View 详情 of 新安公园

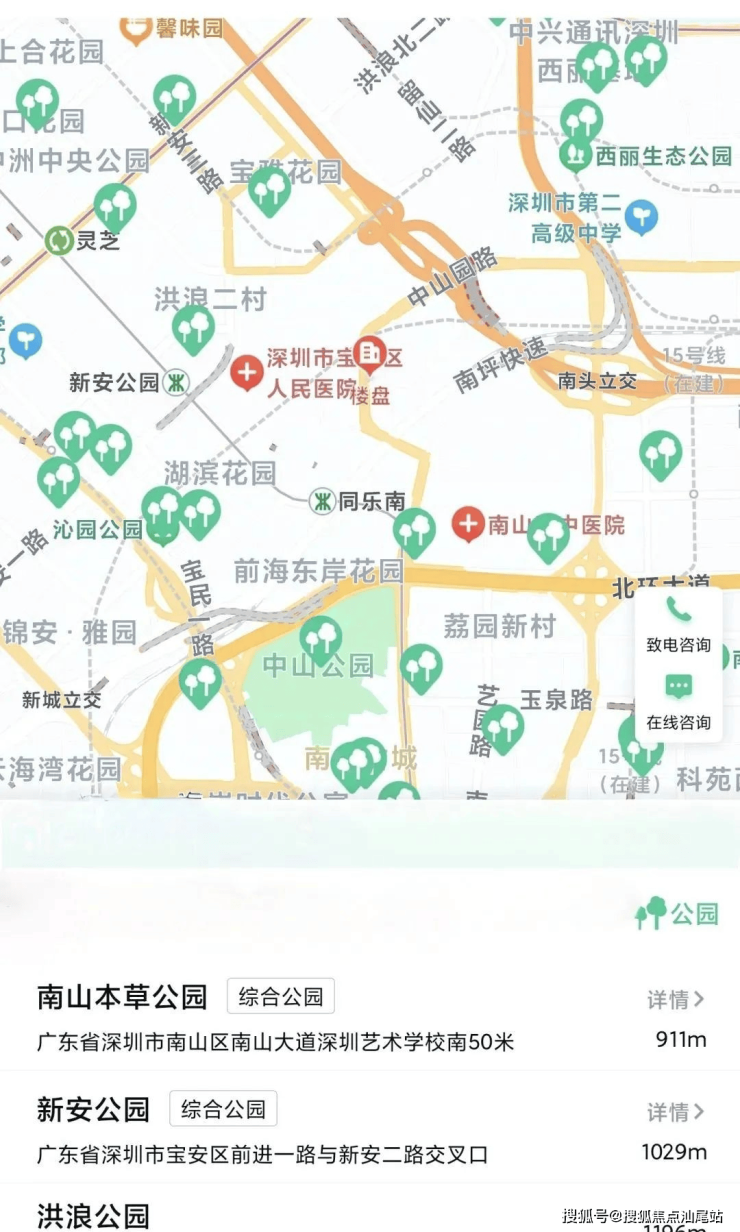coord(675,1112)
